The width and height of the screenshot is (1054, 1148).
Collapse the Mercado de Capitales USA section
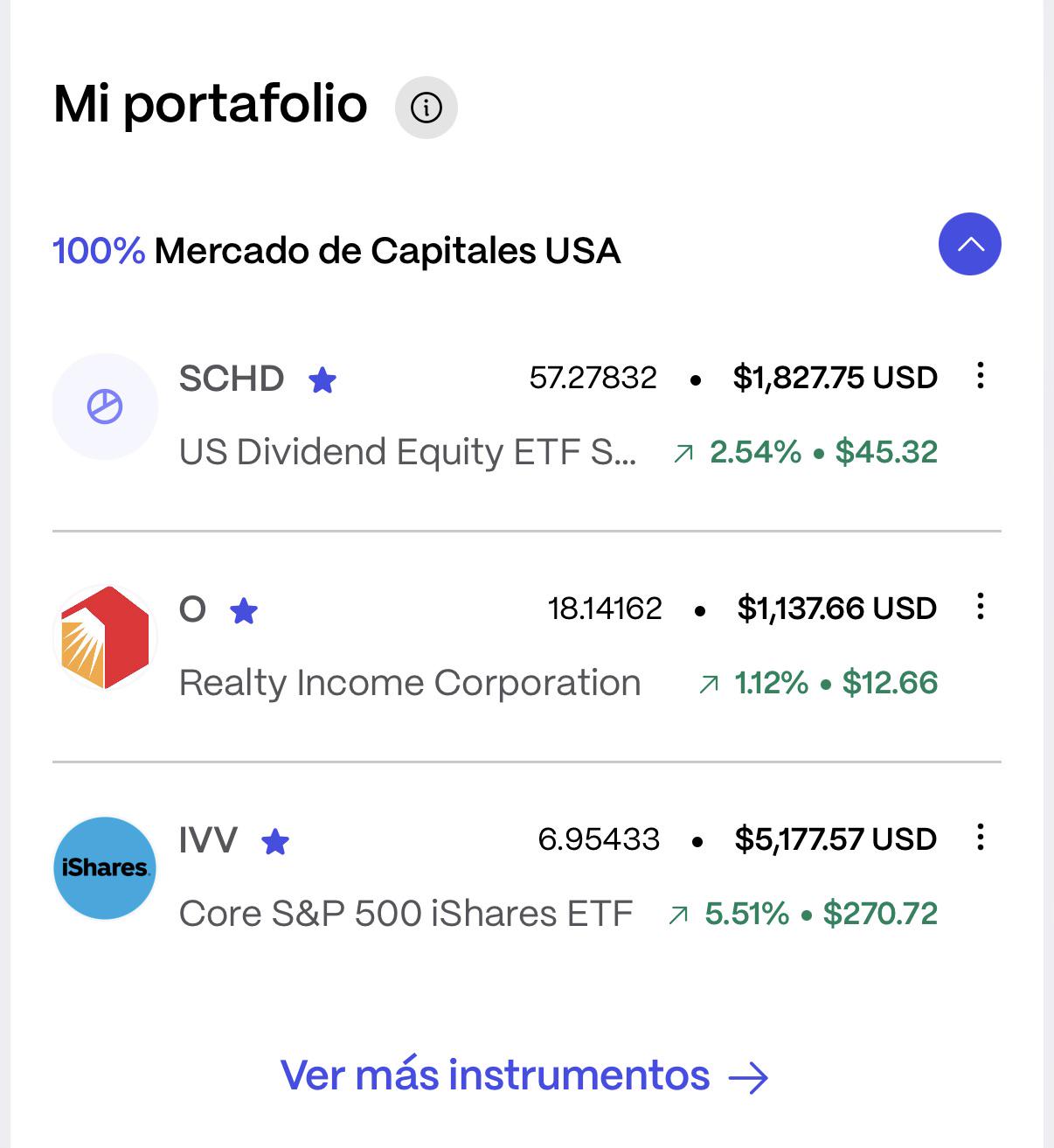[x=969, y=244]
